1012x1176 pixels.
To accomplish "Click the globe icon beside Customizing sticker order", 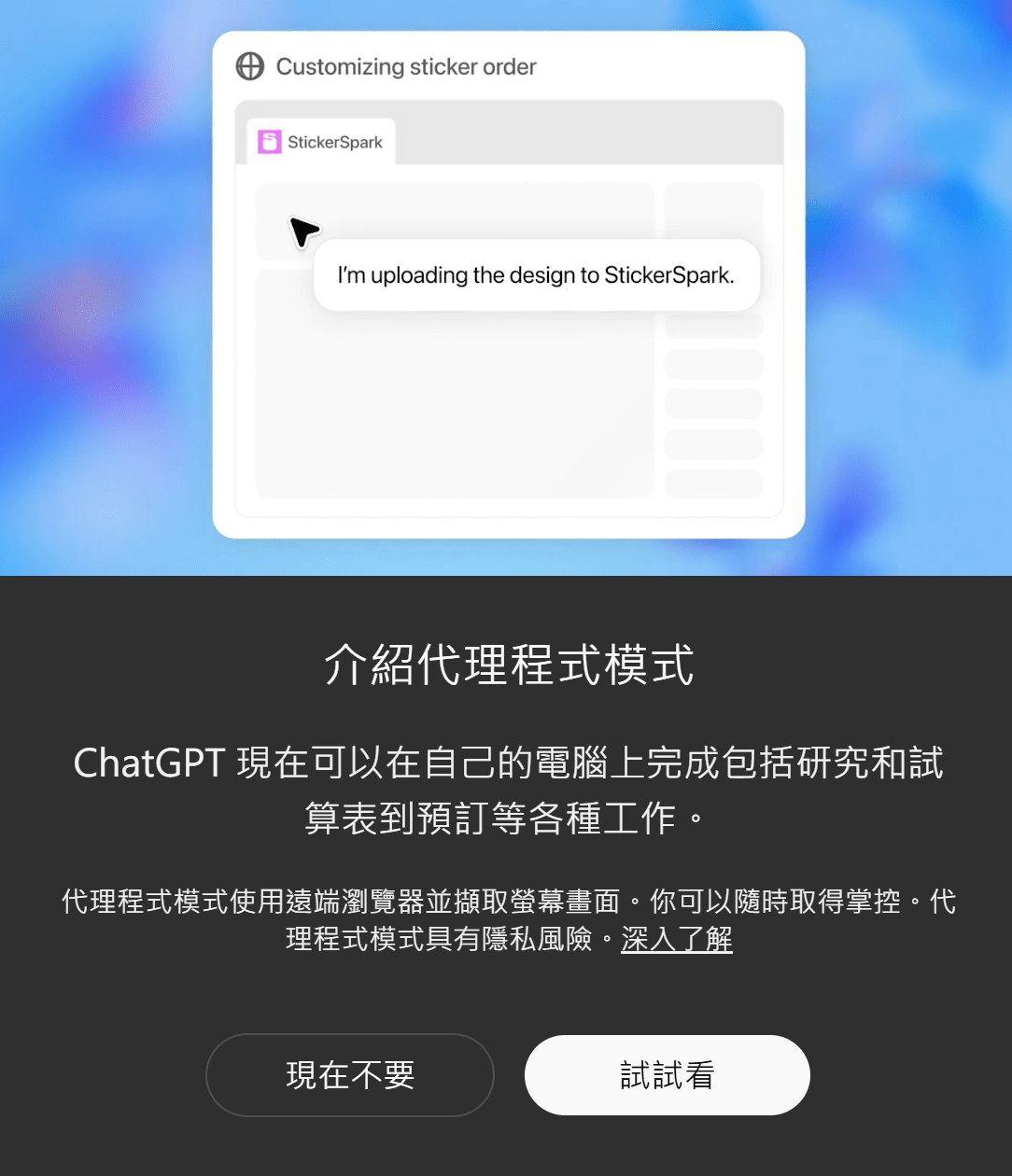I will [249, 66].
